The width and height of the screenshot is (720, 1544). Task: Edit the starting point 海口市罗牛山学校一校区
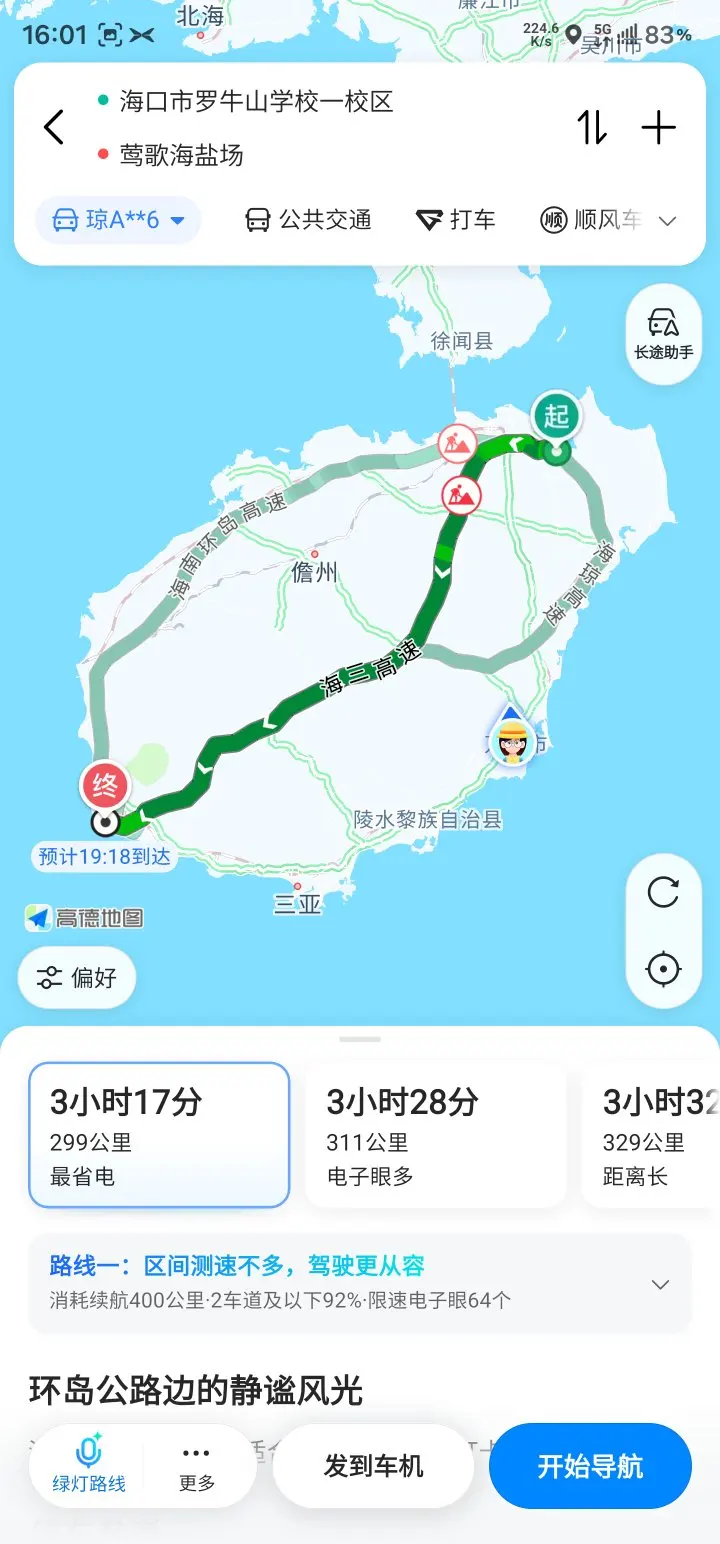click(x=256, y=101)
